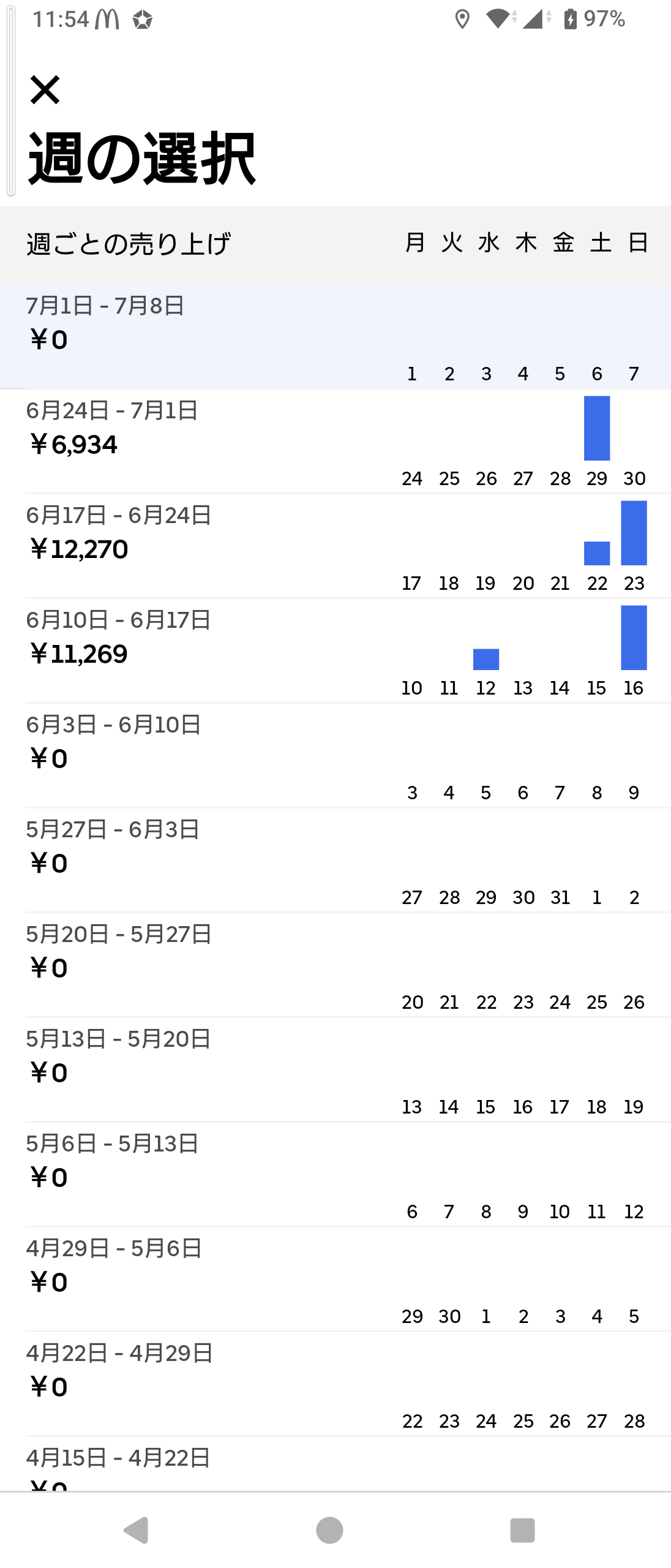The height and width of the screenshot is (1568, 671).
Task: Pick the 5月20日 - 5月27日 week
Action: [335, 965]
